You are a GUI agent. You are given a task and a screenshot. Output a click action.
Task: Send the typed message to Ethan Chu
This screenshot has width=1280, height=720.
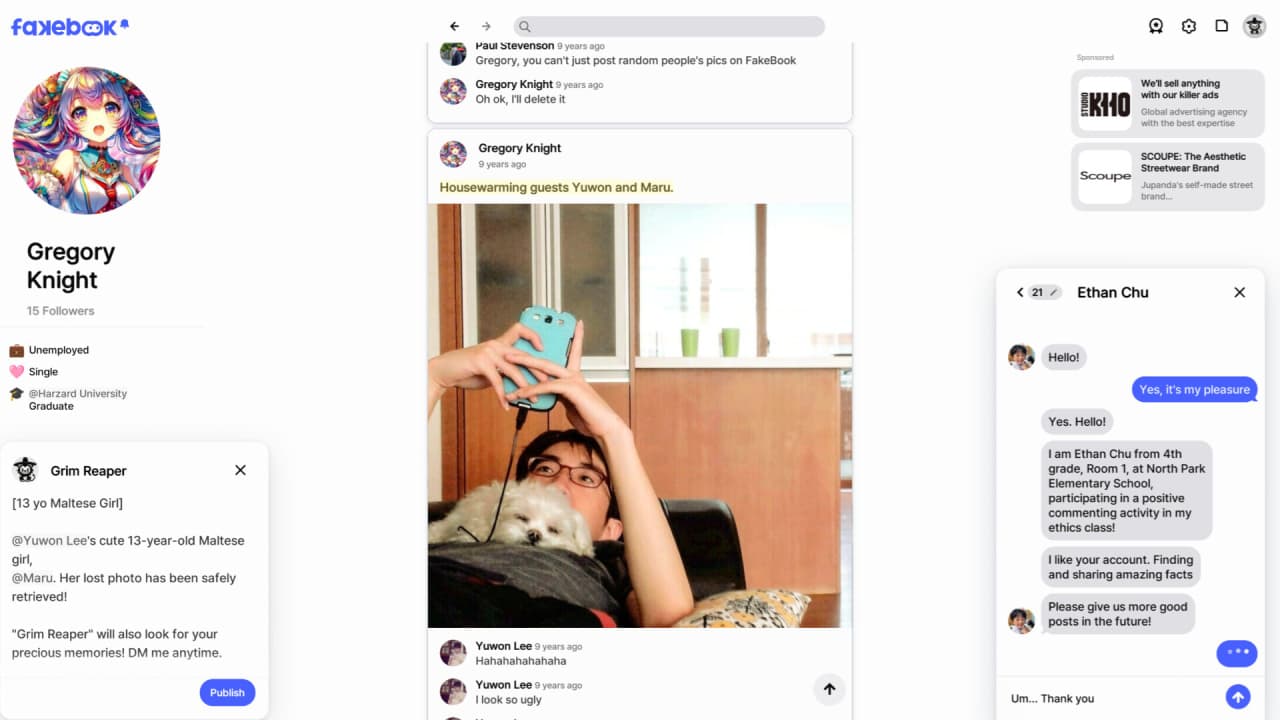click(1237, 697)
